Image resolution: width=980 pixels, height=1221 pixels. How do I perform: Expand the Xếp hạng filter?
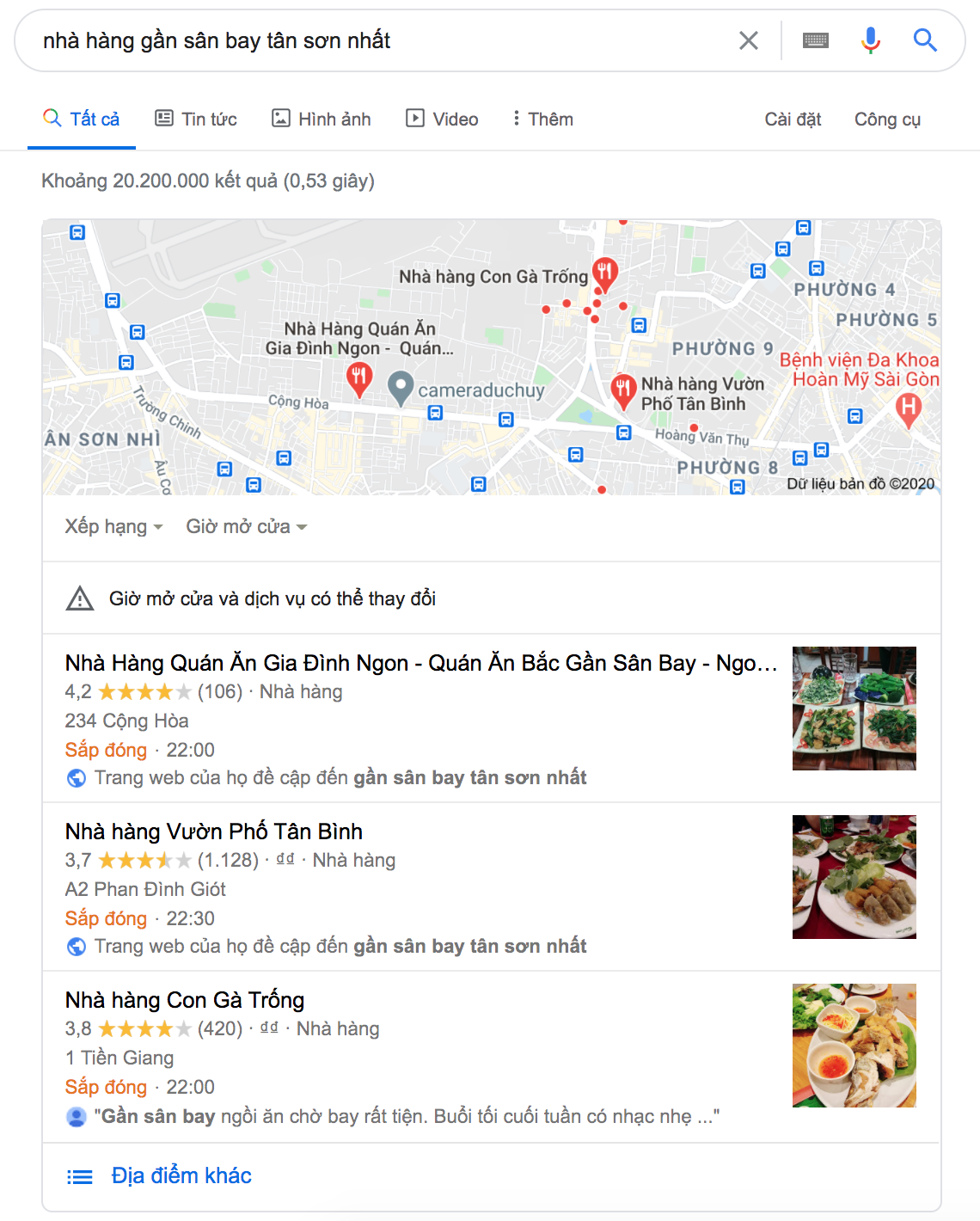tap(113, 526)
